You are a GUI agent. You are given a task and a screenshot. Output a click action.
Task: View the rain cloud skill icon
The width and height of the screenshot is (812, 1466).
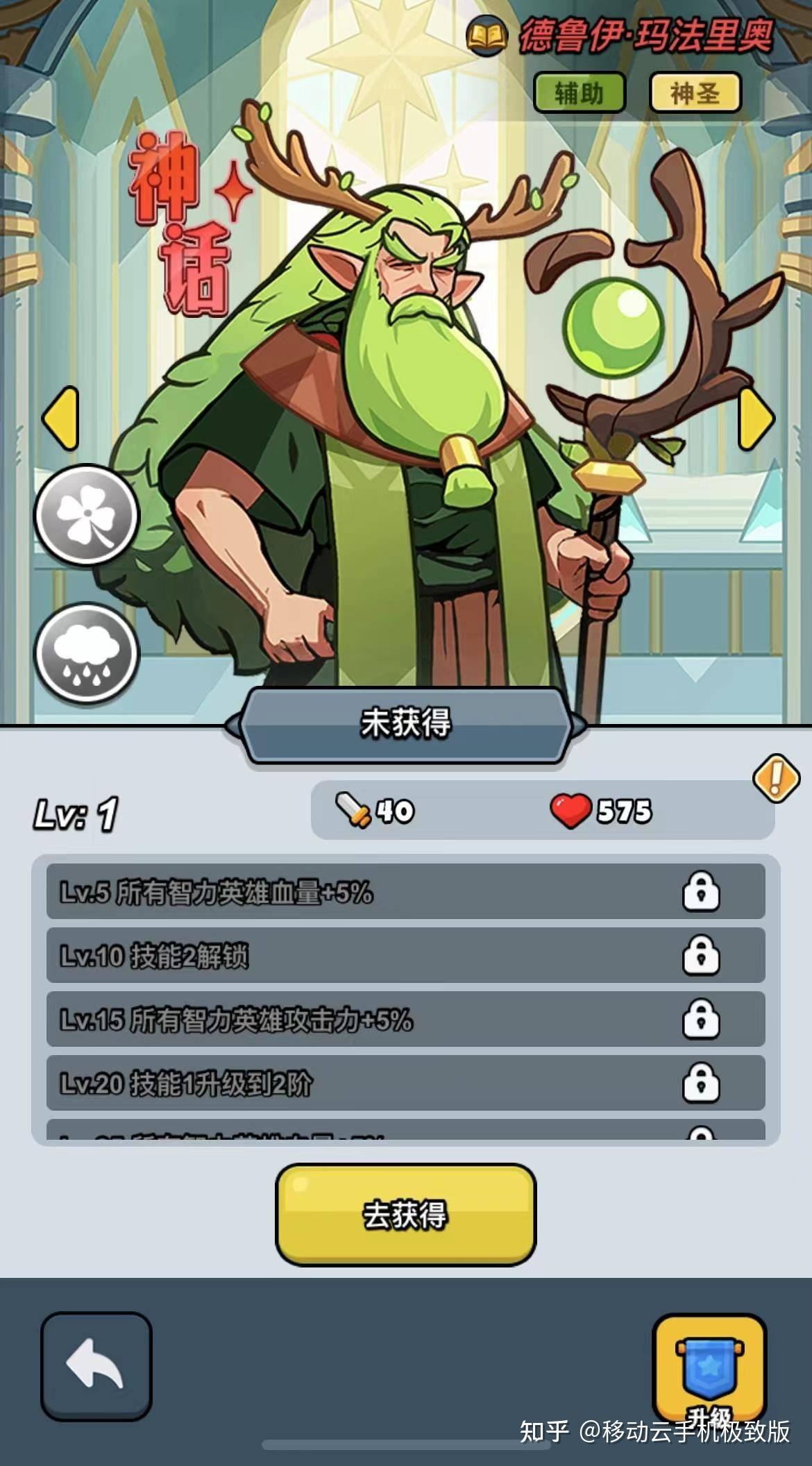(87, 654)
